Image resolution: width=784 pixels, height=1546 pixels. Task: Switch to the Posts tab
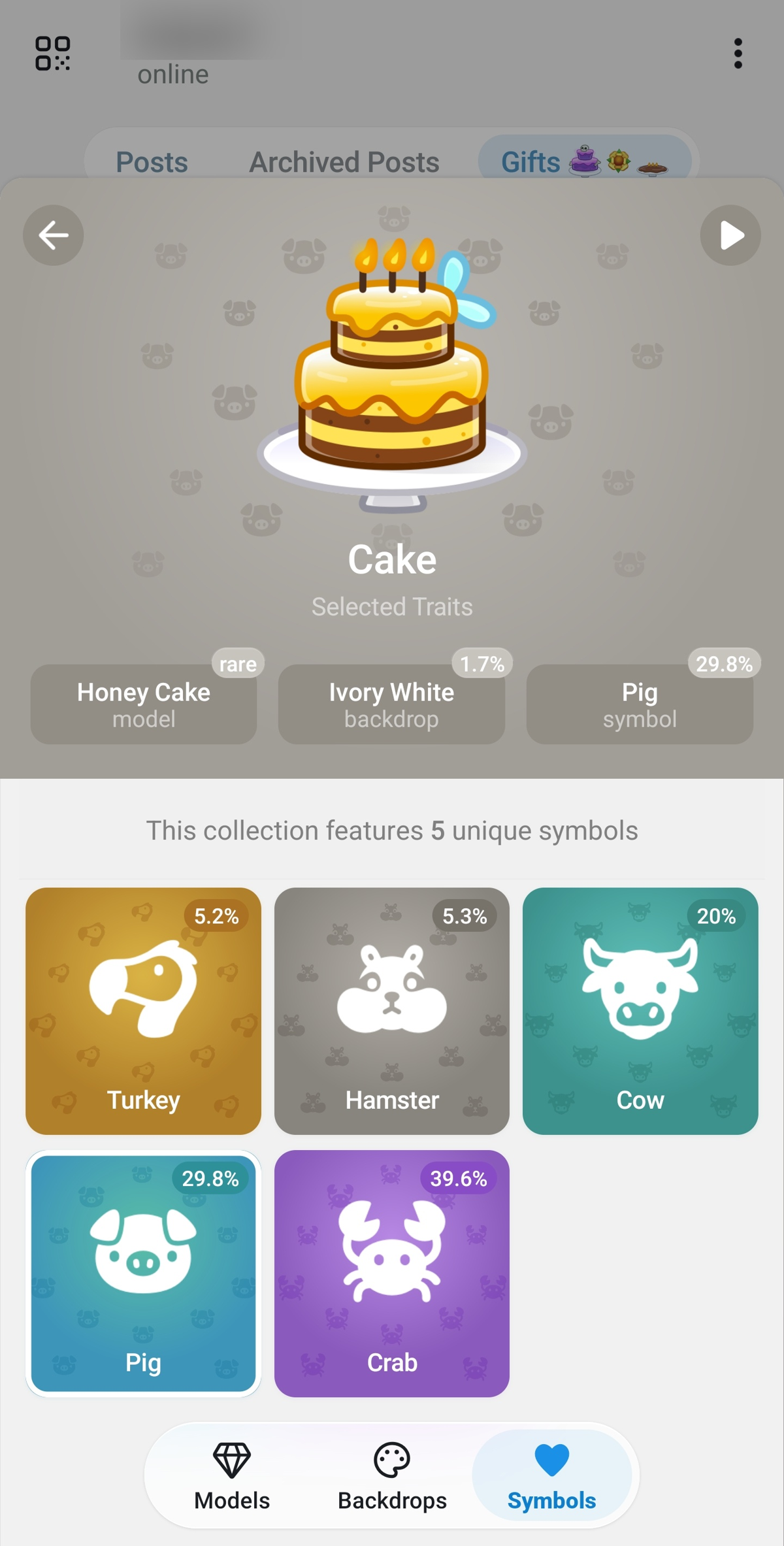tap(152, 162)
